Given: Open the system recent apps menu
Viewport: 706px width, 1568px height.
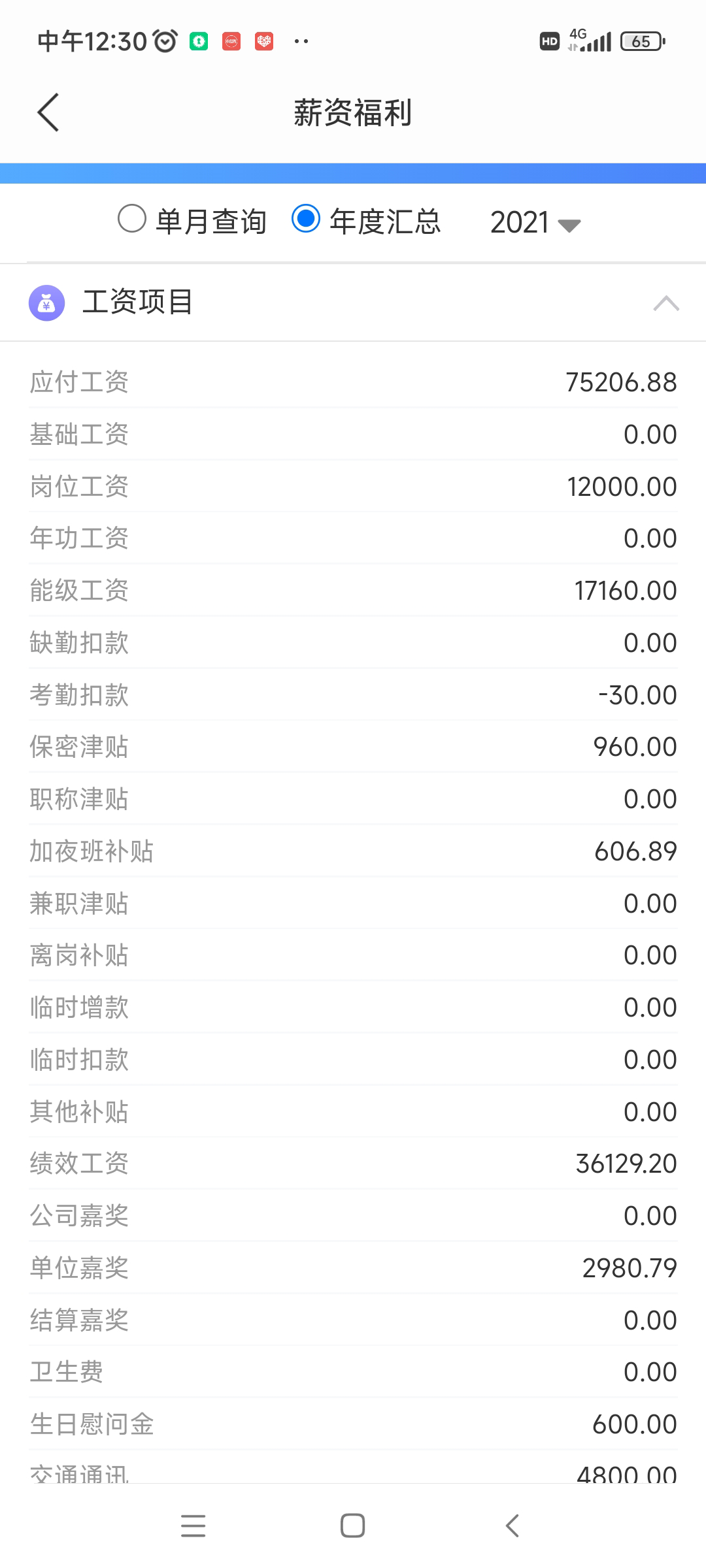Looking at the screenshot, I should pos(193,1526).
